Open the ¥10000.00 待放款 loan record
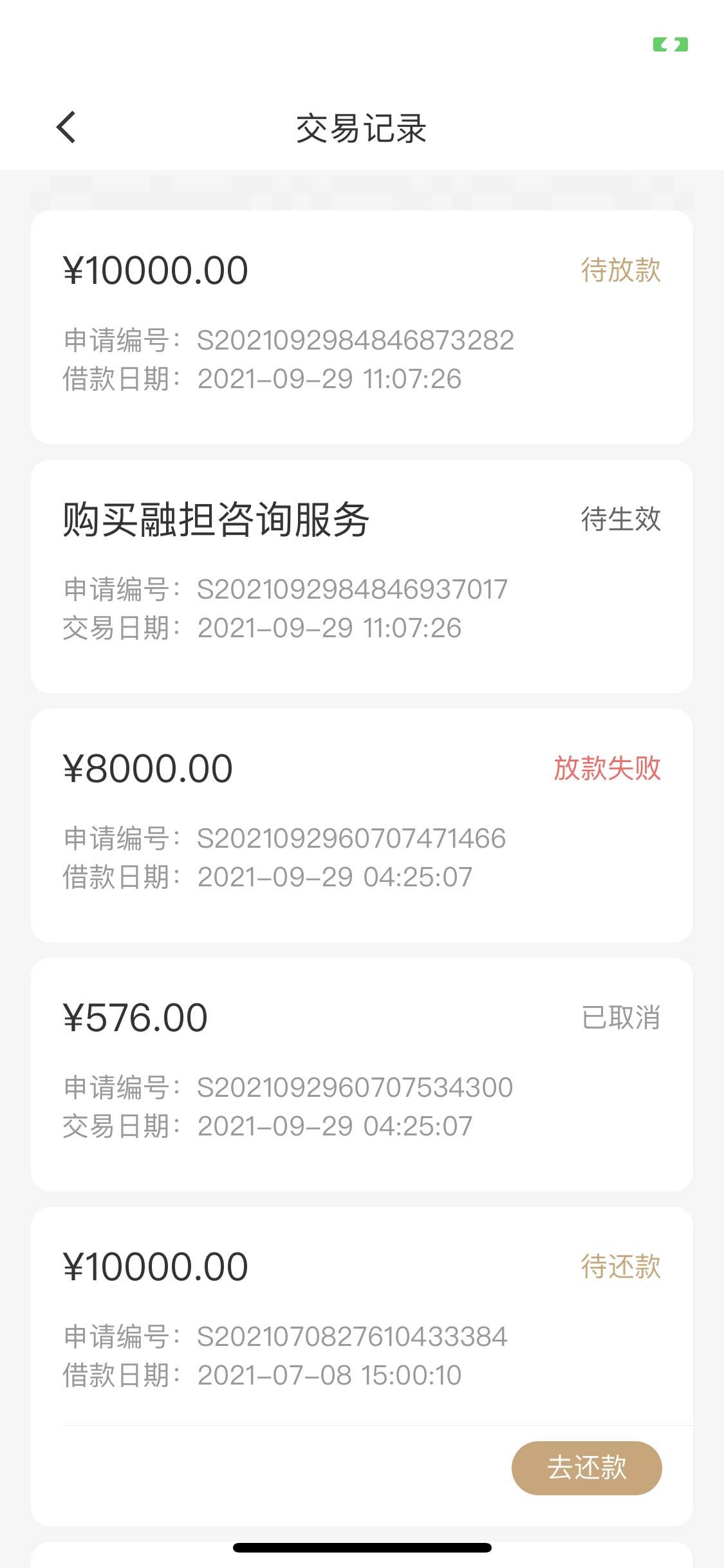The image size is (724, 1568). 362,327
